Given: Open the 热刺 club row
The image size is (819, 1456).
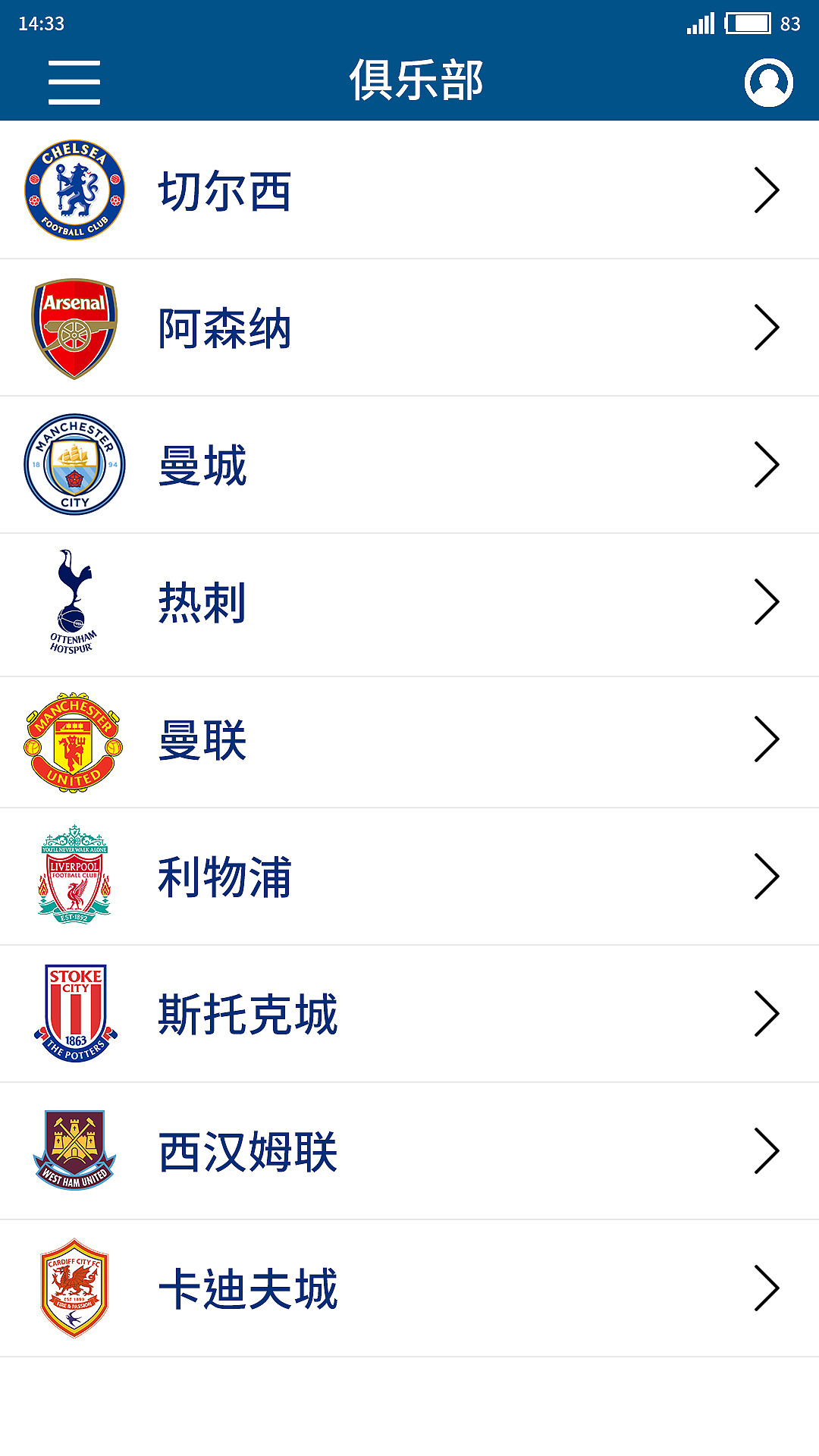Looking at the screenshot, I should click(x=409, y=603).
